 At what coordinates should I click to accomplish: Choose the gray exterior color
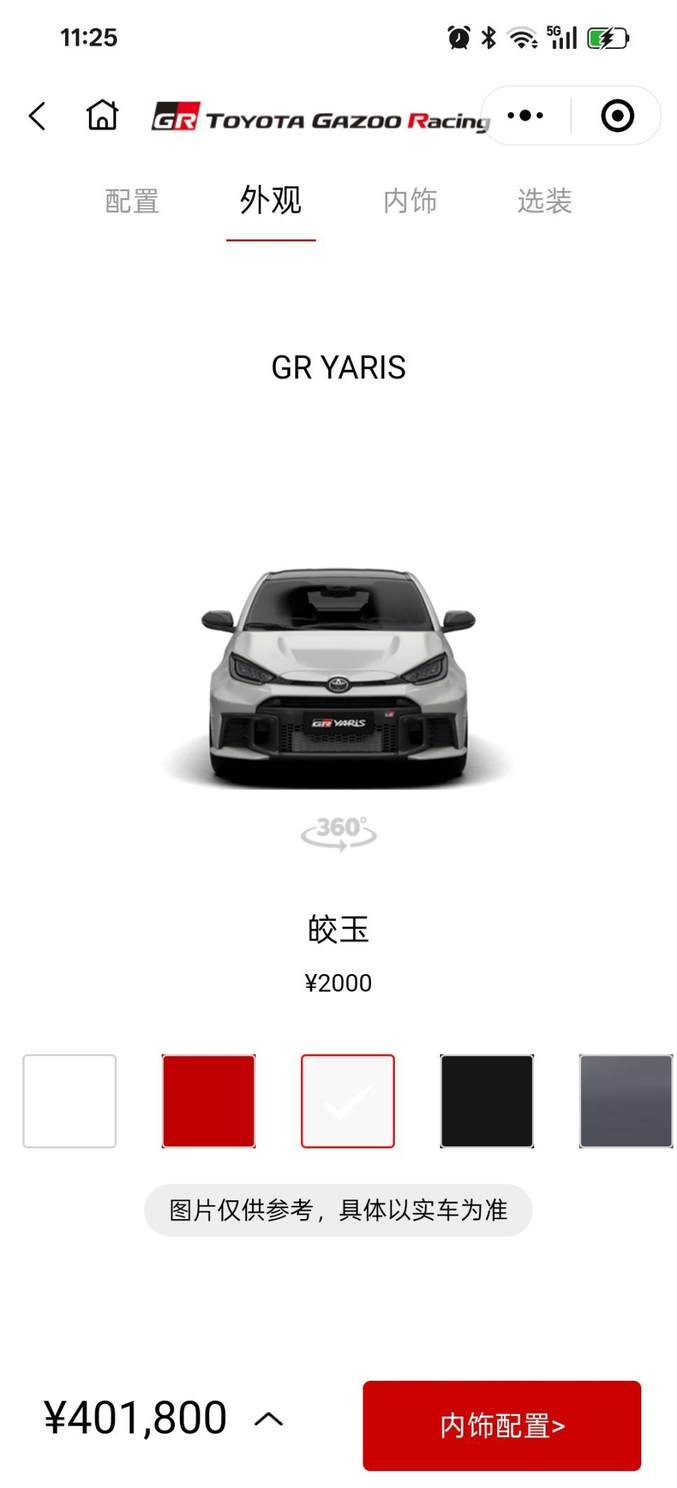(x=625, y=1101)
